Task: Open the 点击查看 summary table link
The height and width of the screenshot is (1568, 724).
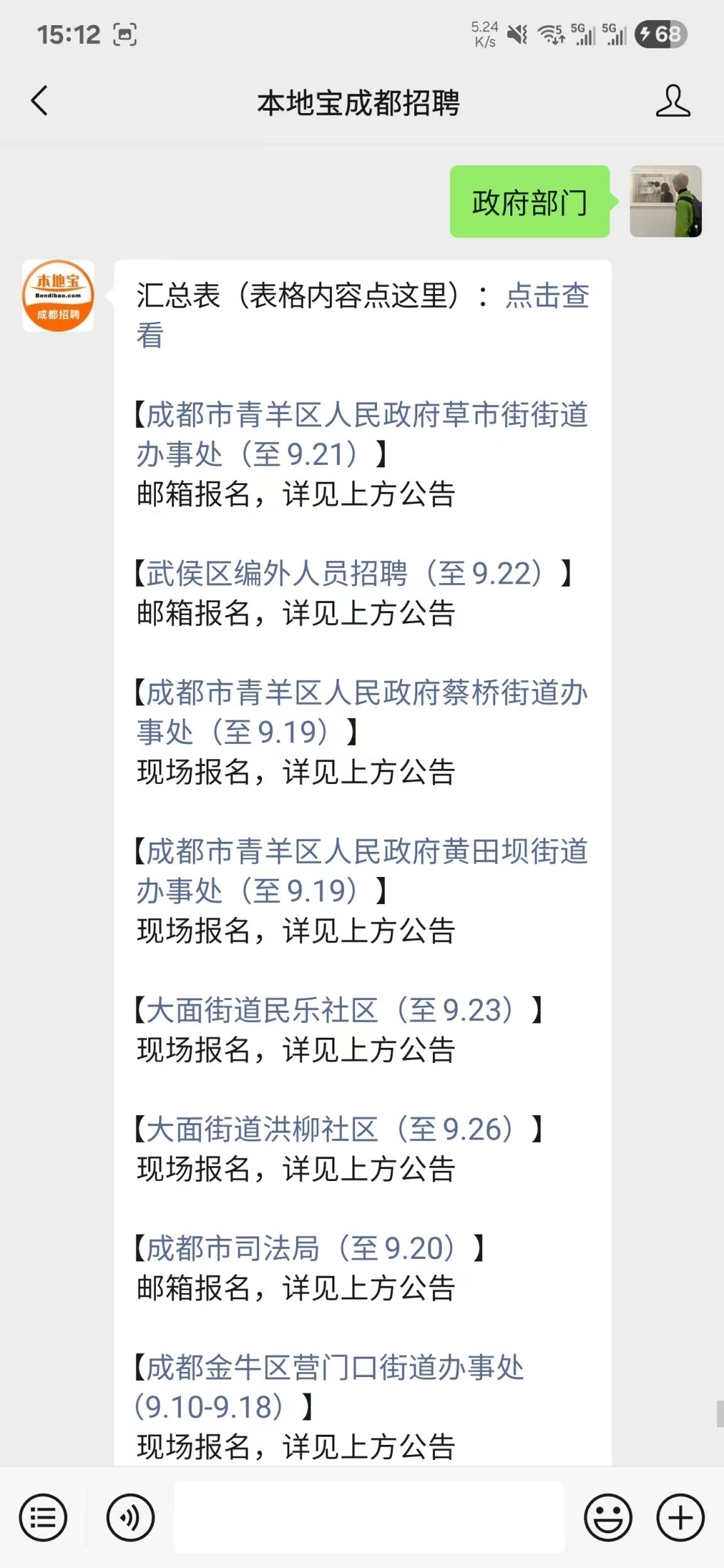Action: [x=547, y=296]
